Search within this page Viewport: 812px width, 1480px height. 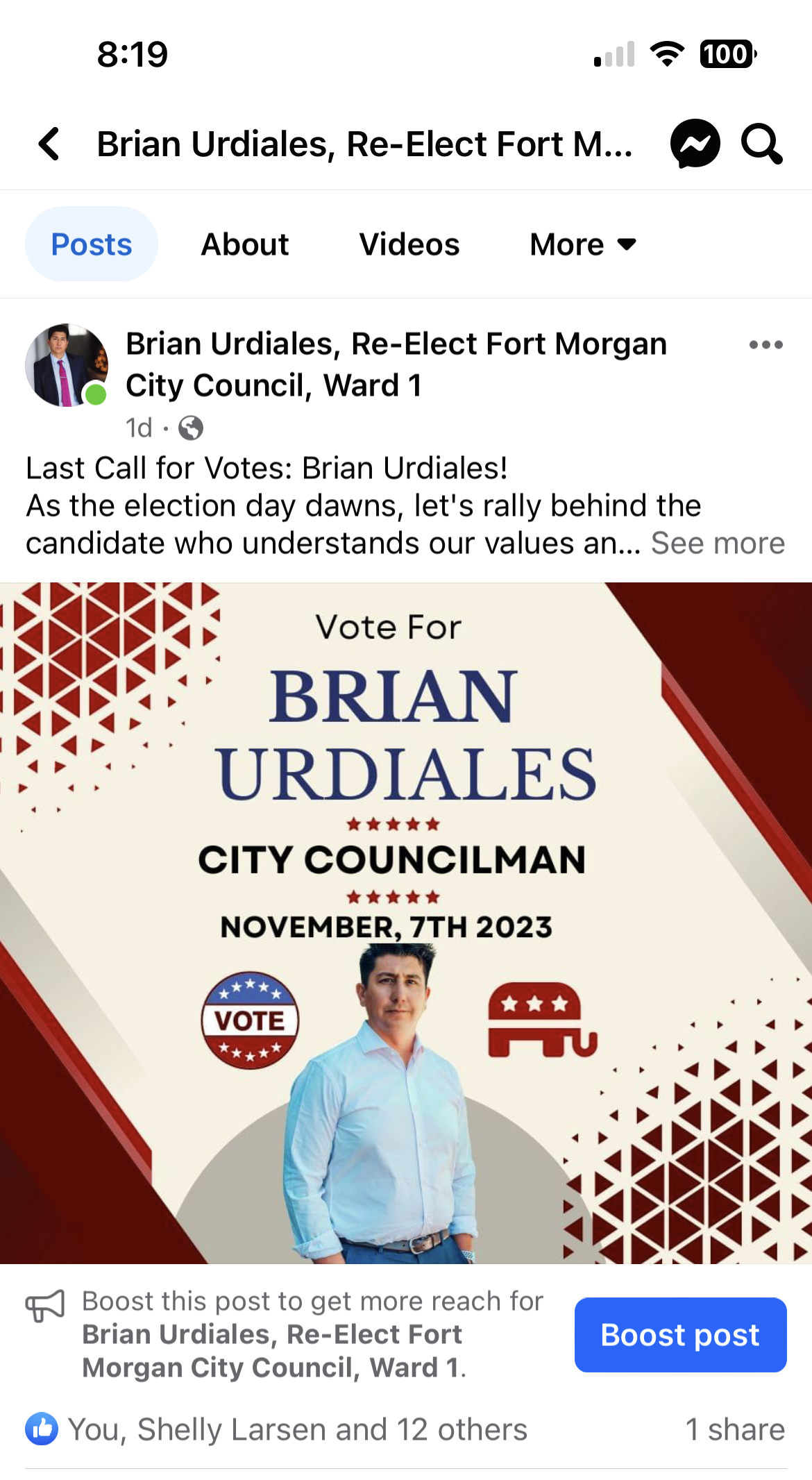point(761,144)
